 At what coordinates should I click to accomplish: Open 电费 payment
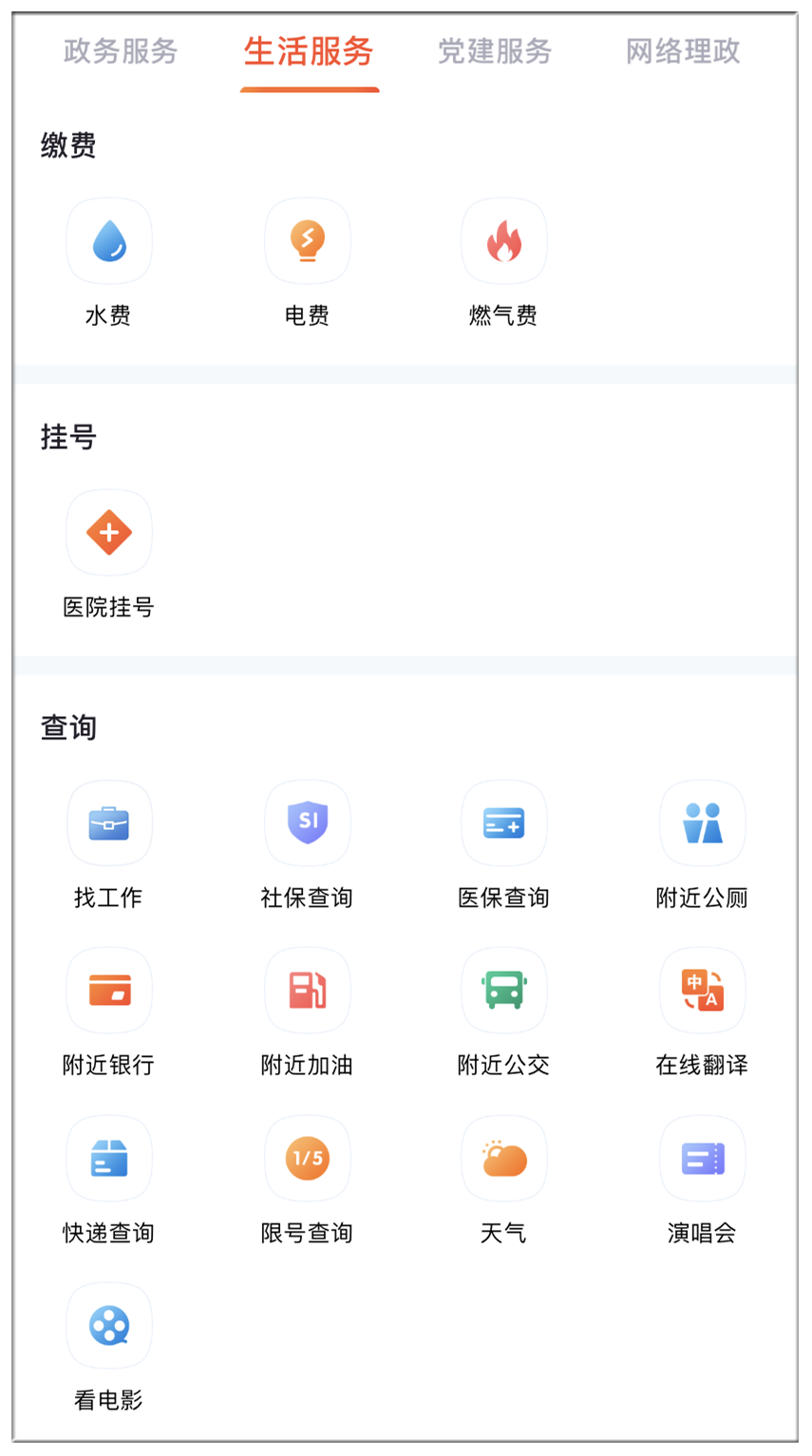click(307, 242)
